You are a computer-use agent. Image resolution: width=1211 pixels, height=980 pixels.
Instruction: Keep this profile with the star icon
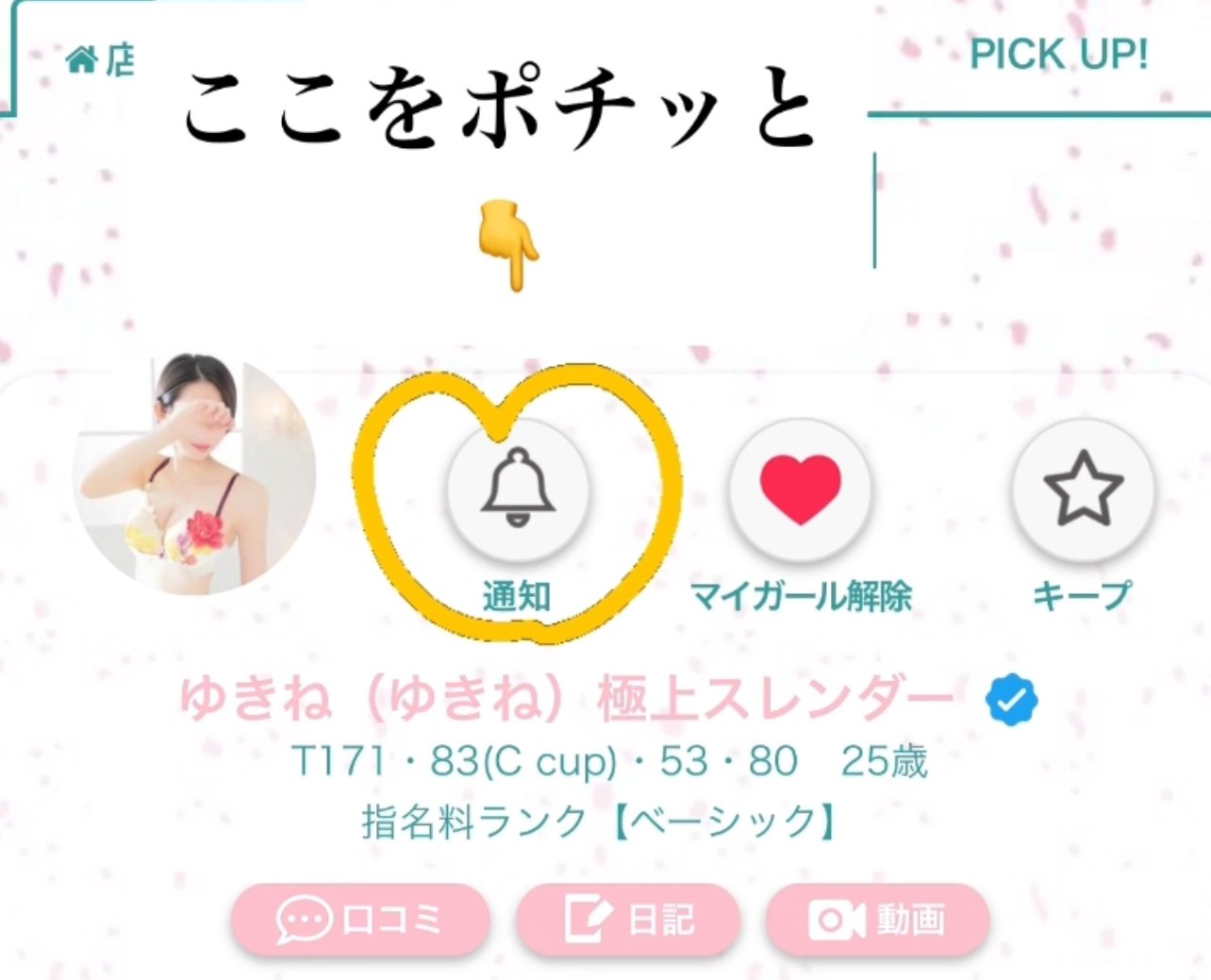1082,490
